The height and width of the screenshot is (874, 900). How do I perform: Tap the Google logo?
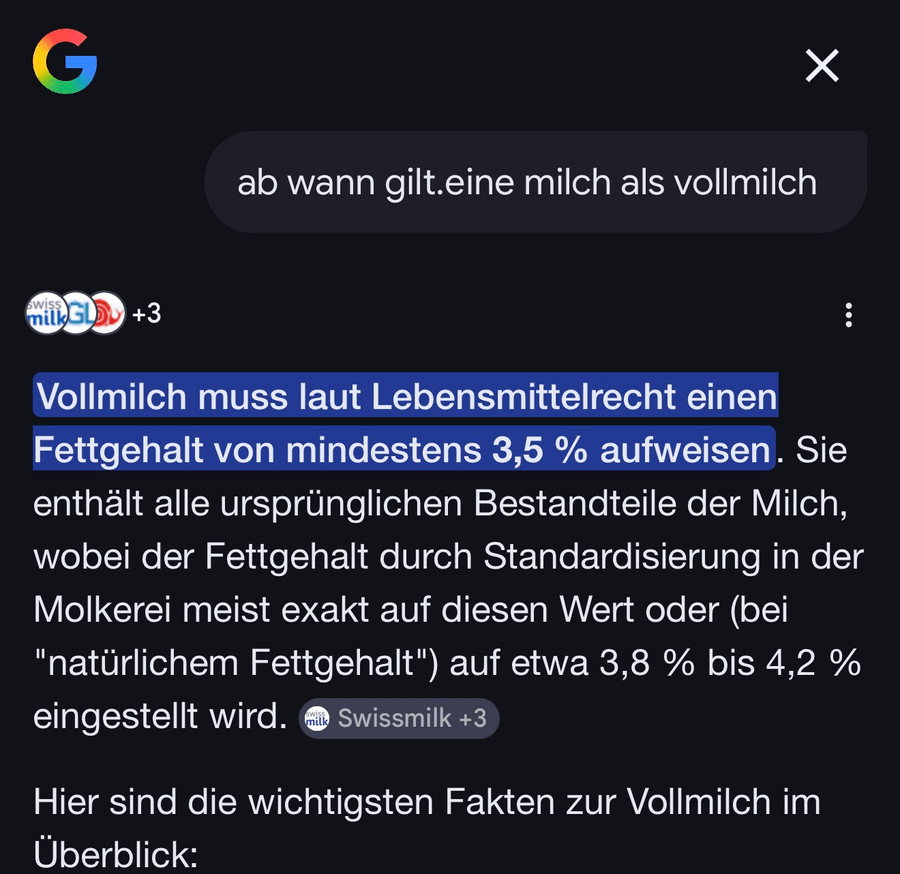pos(65,62)
